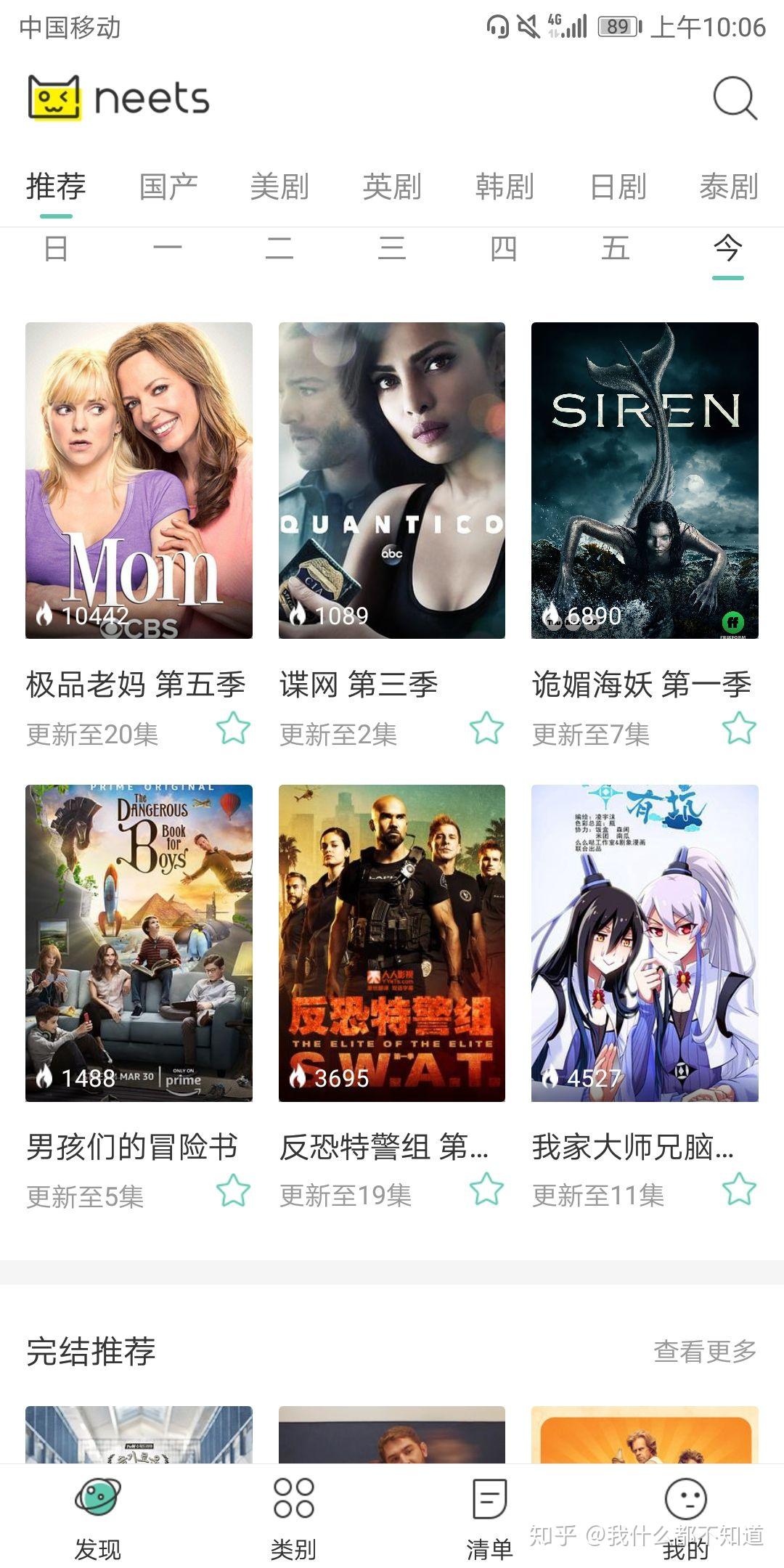
Task: Open the search magnifier icon
Action: (735, 98)
